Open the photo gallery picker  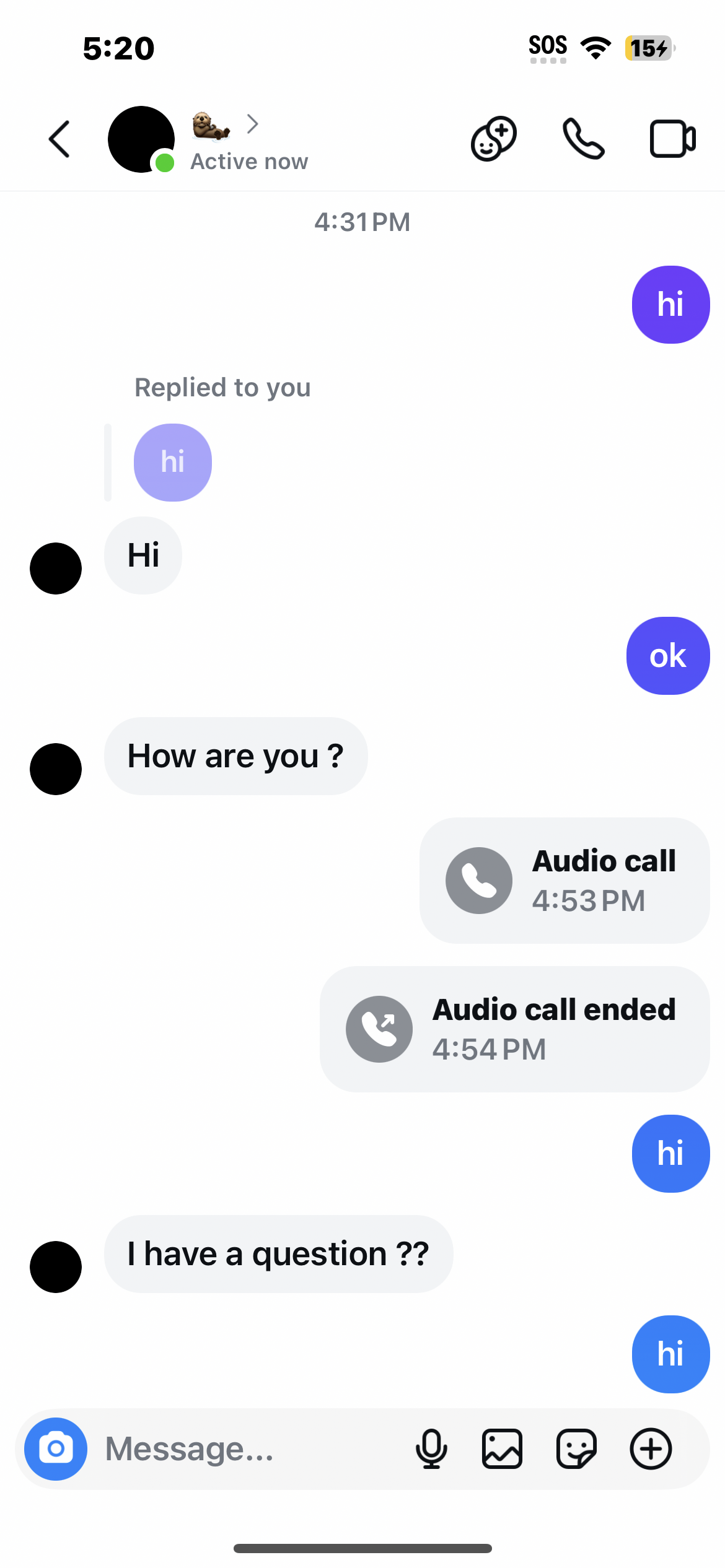502,1449
